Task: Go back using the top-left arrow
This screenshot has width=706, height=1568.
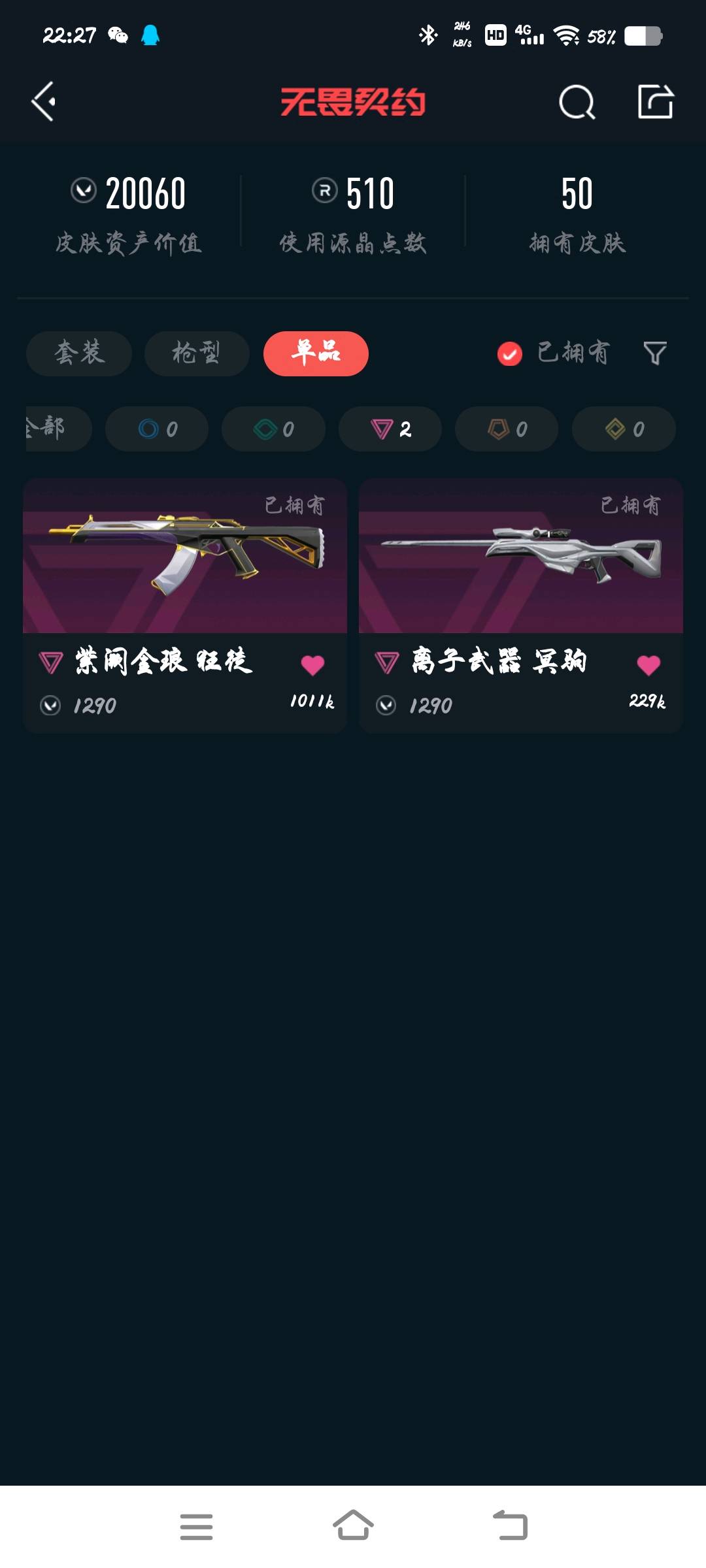Action: [43, 101]
